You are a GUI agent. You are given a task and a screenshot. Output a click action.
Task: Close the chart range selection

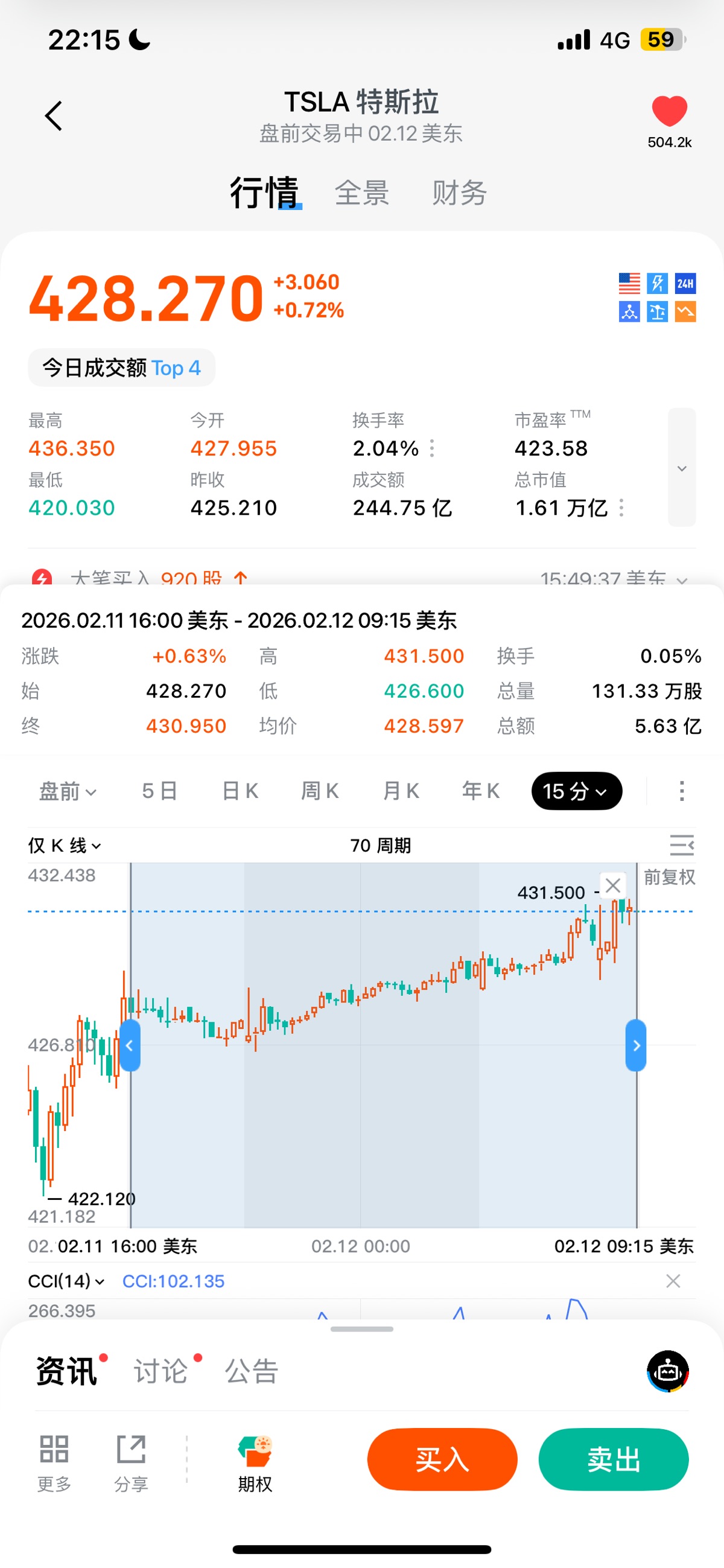(612, 885)
